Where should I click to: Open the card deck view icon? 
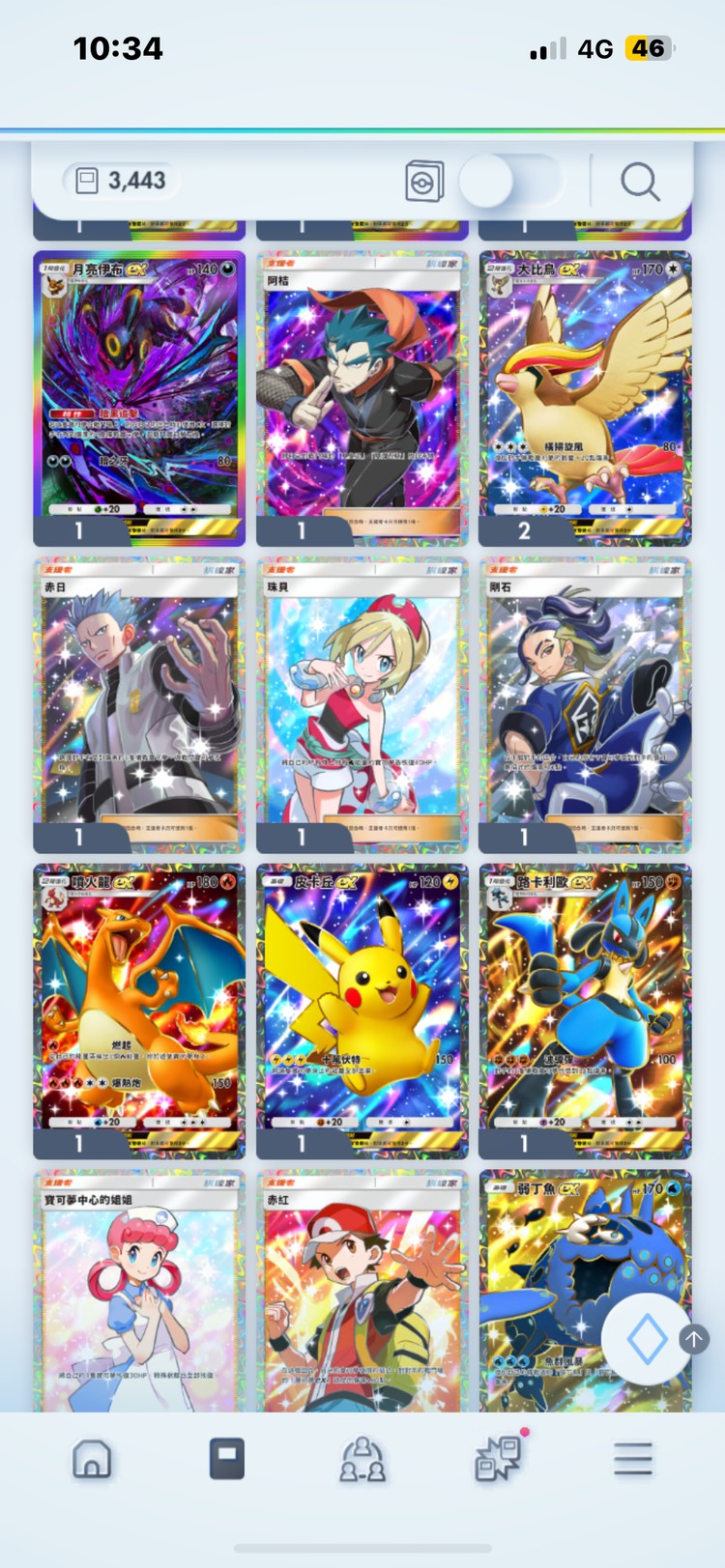click(x=424, y=182)
